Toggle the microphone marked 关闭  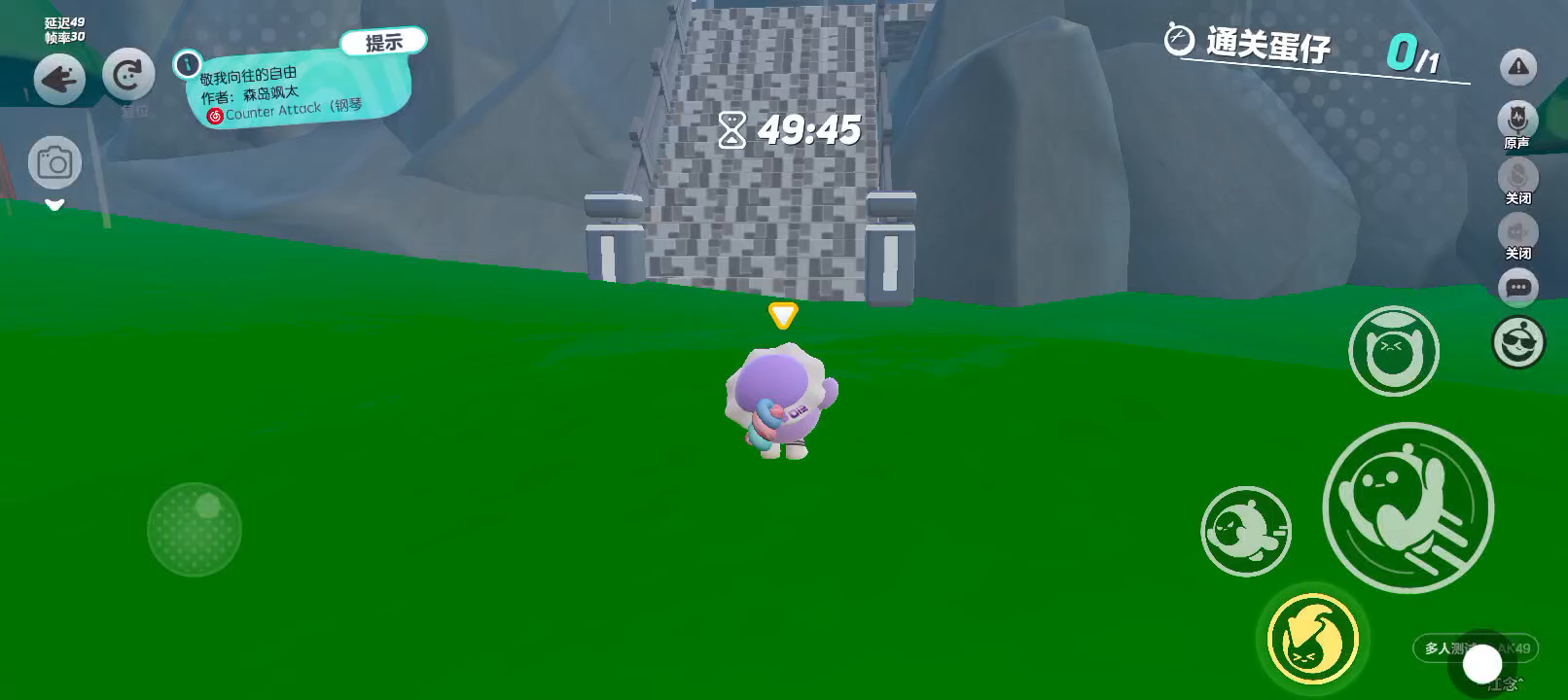tap(1517, 178)
